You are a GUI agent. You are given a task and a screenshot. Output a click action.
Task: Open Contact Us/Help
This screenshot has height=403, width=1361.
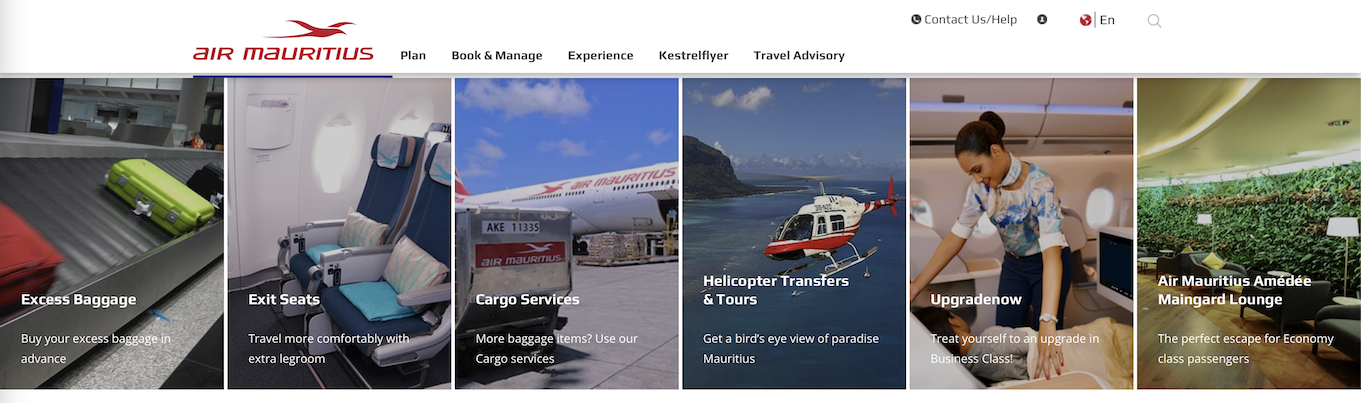964,19
